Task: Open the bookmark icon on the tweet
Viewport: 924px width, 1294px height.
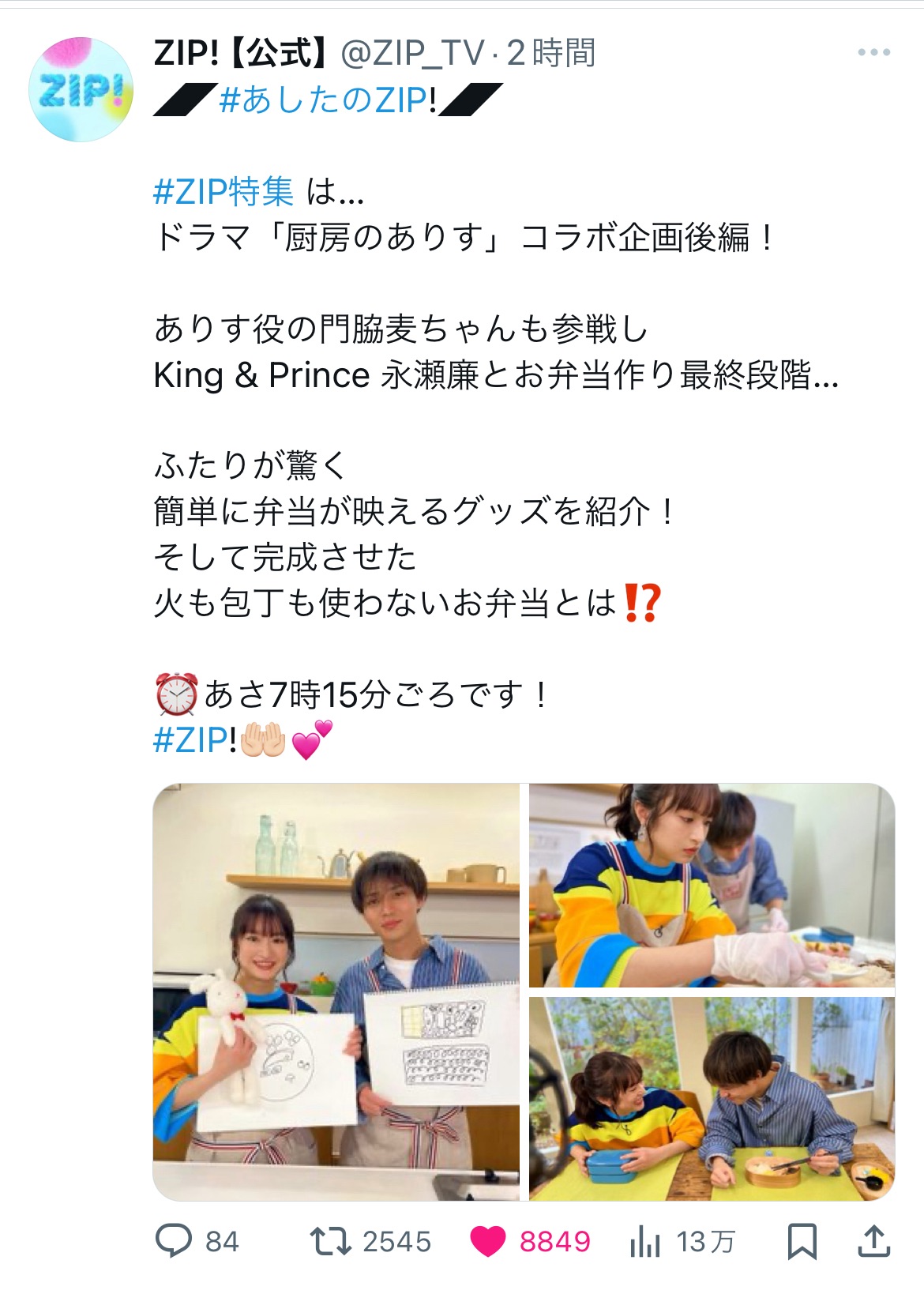Action: [x=803, y=1242]
